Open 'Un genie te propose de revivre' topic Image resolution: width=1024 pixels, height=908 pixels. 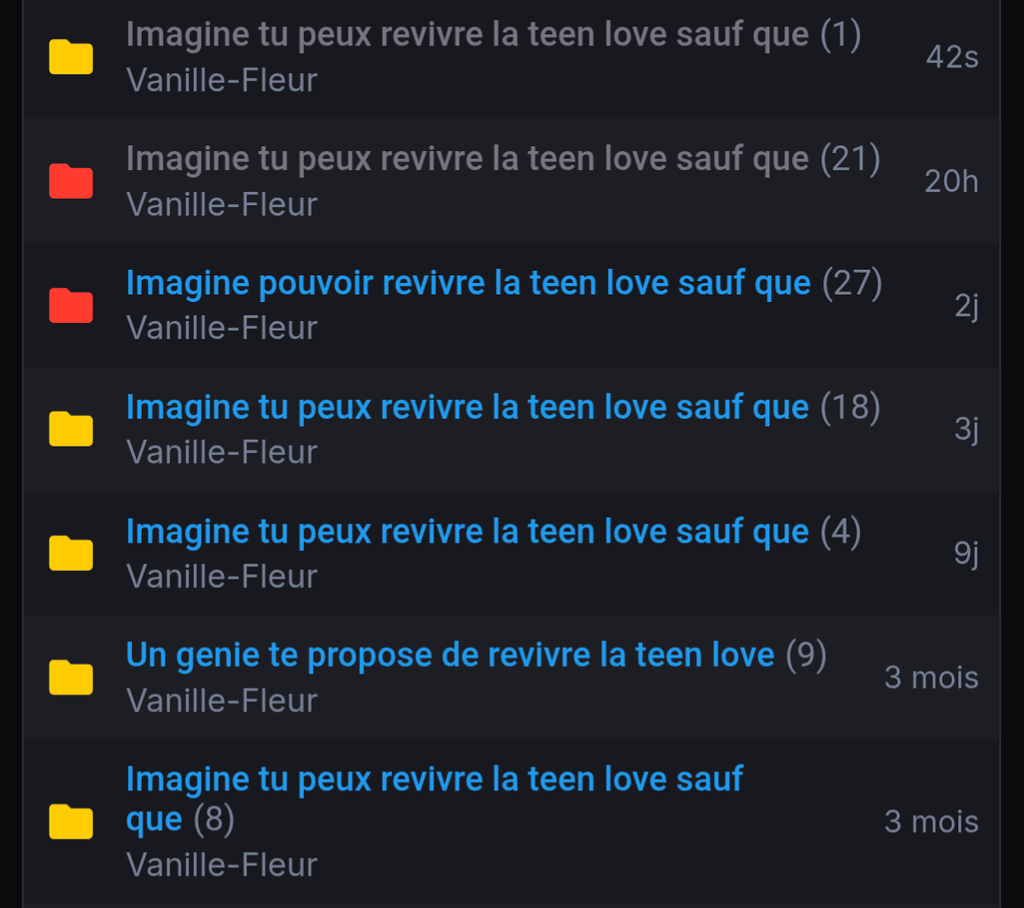point(450,656)
